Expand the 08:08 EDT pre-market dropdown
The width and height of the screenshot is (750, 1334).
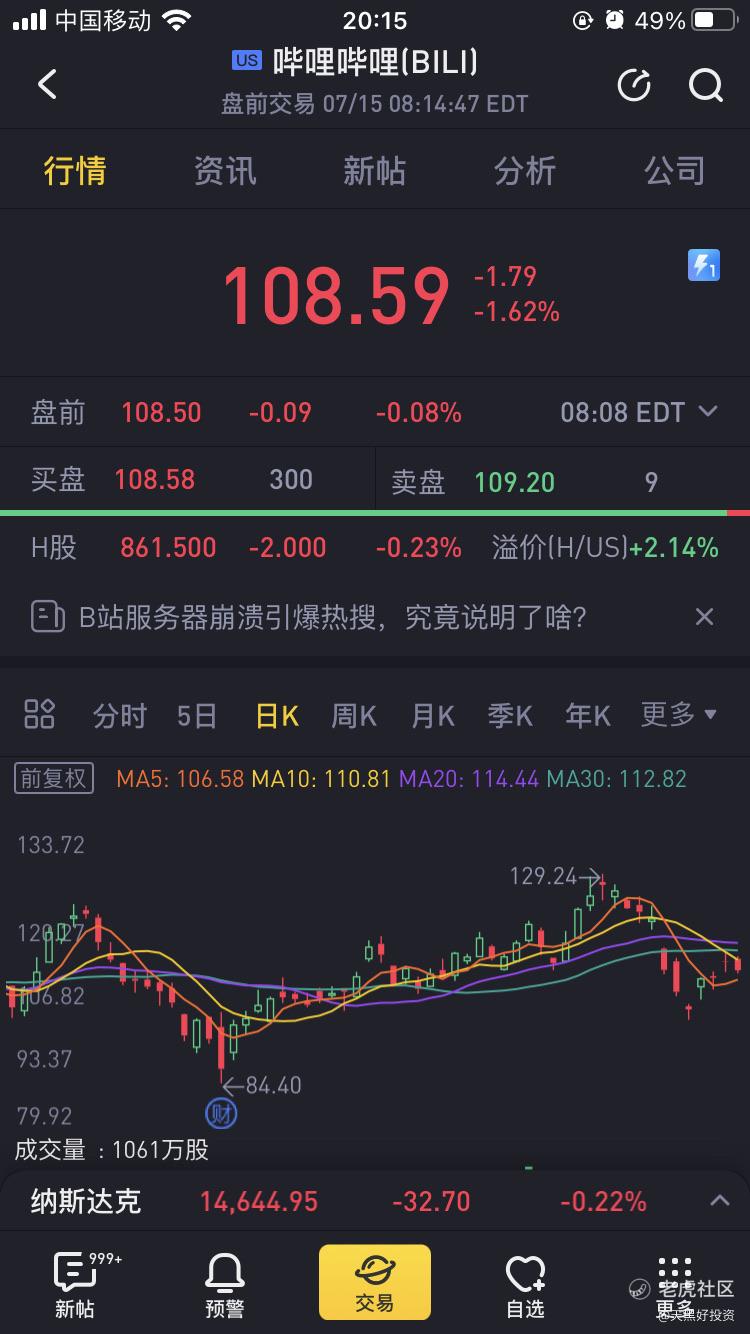[x=708, y=412]
